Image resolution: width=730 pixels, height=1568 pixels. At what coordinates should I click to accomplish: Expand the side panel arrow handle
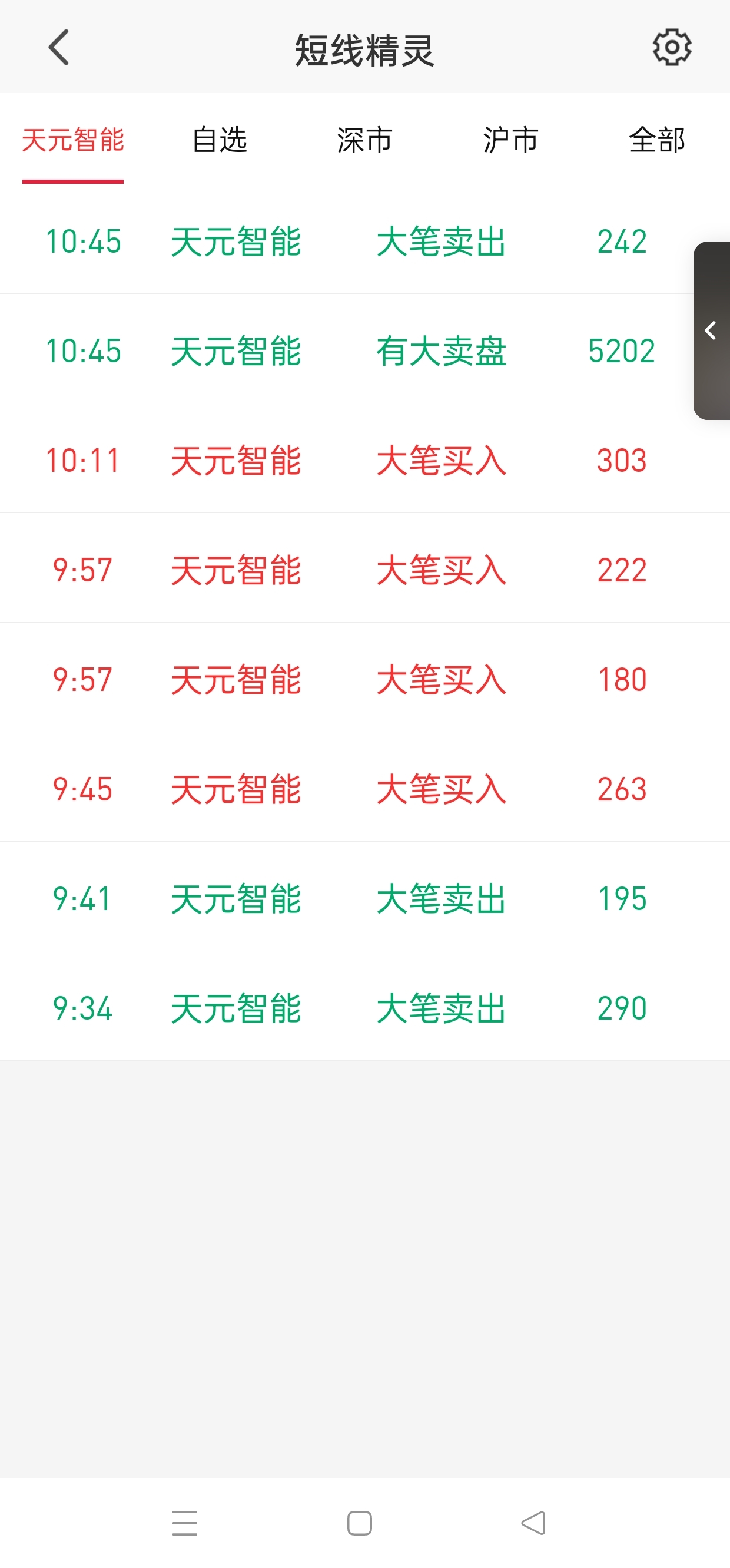point(711,330)
